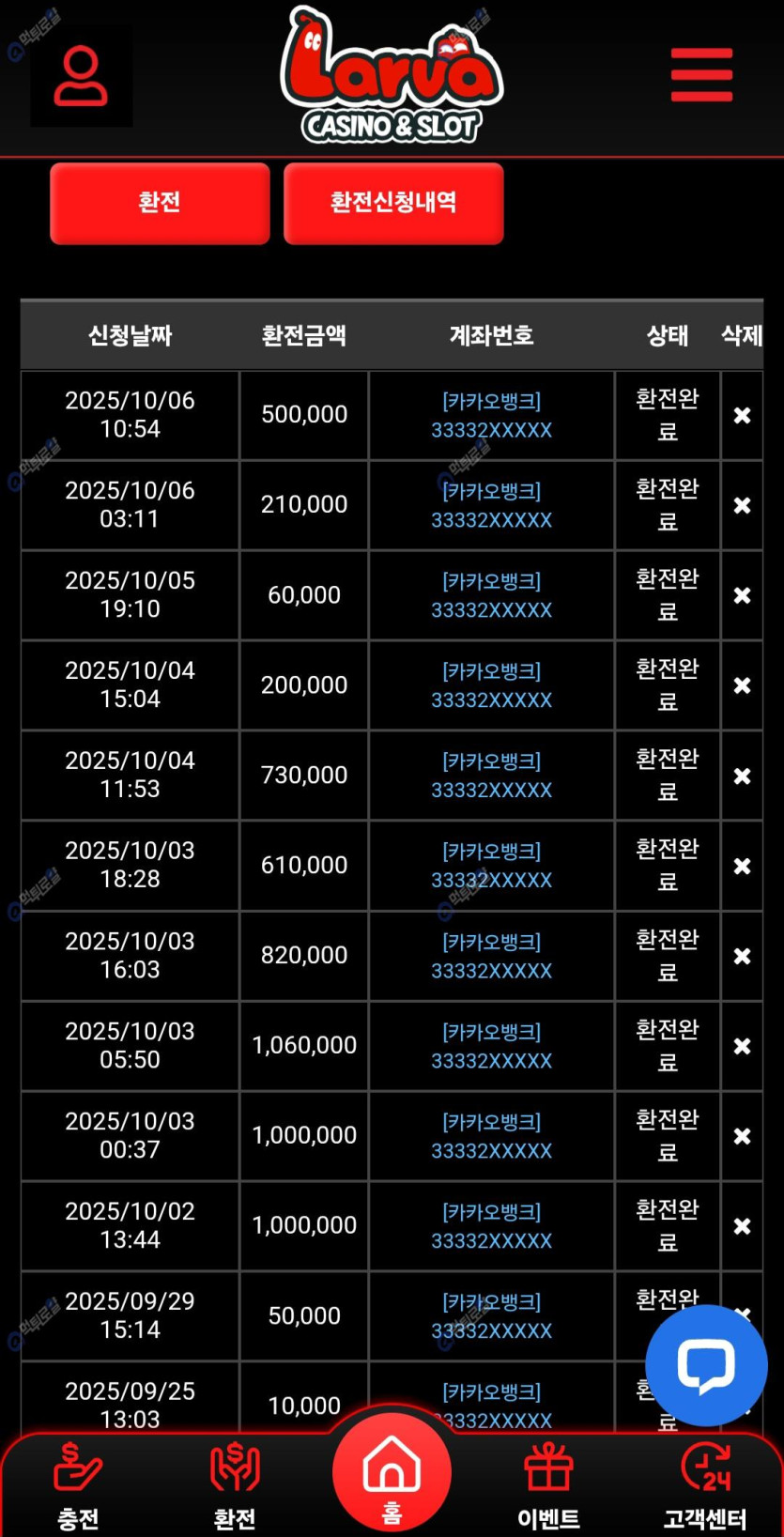This screenshot has height=1537, width=784.
Task: Return to 홈 via bottom bar
Action: (392, 1474)
